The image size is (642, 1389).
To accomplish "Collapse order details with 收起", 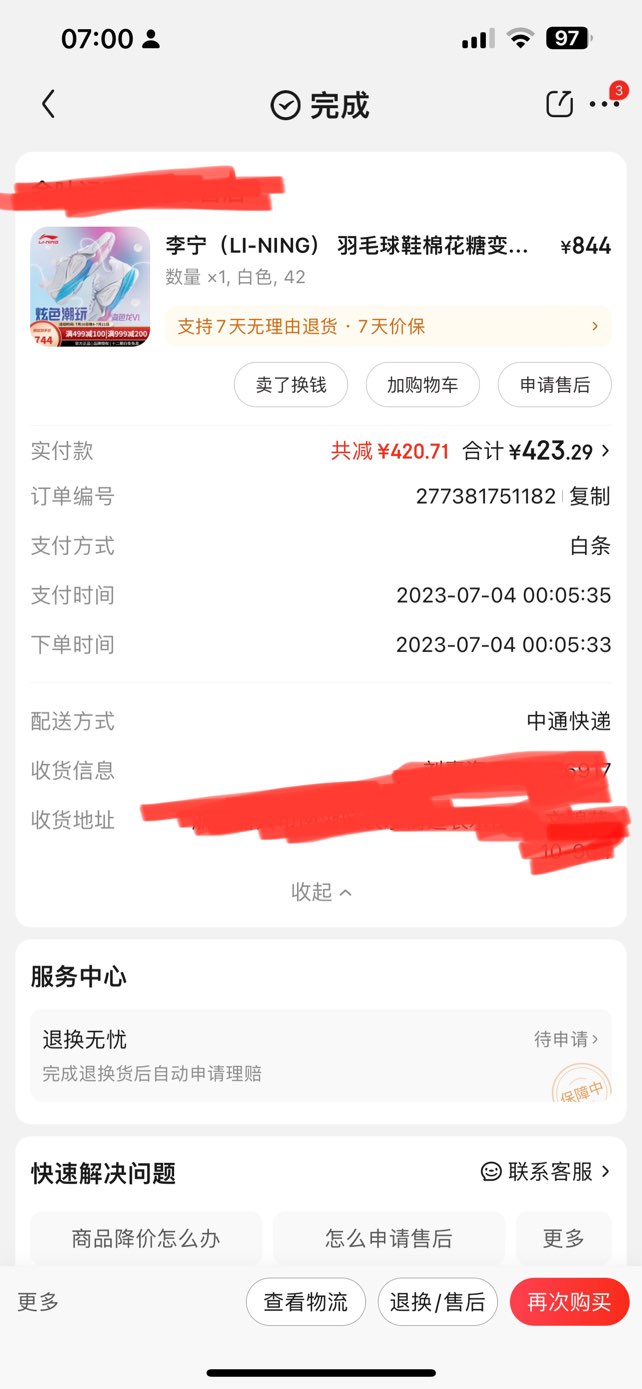I will click(321, 892).
